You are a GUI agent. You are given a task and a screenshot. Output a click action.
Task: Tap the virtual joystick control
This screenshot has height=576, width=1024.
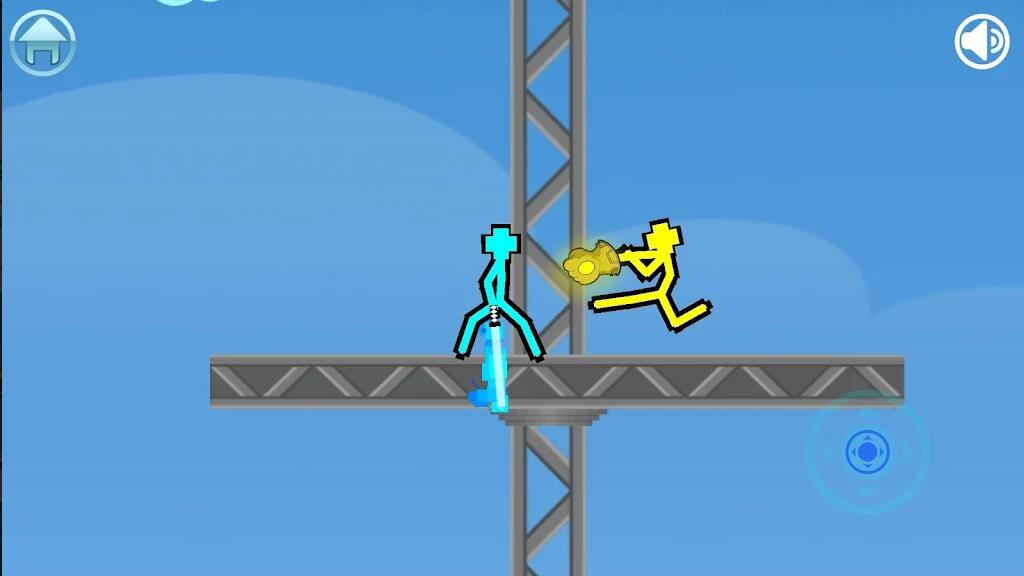(866, 452)
